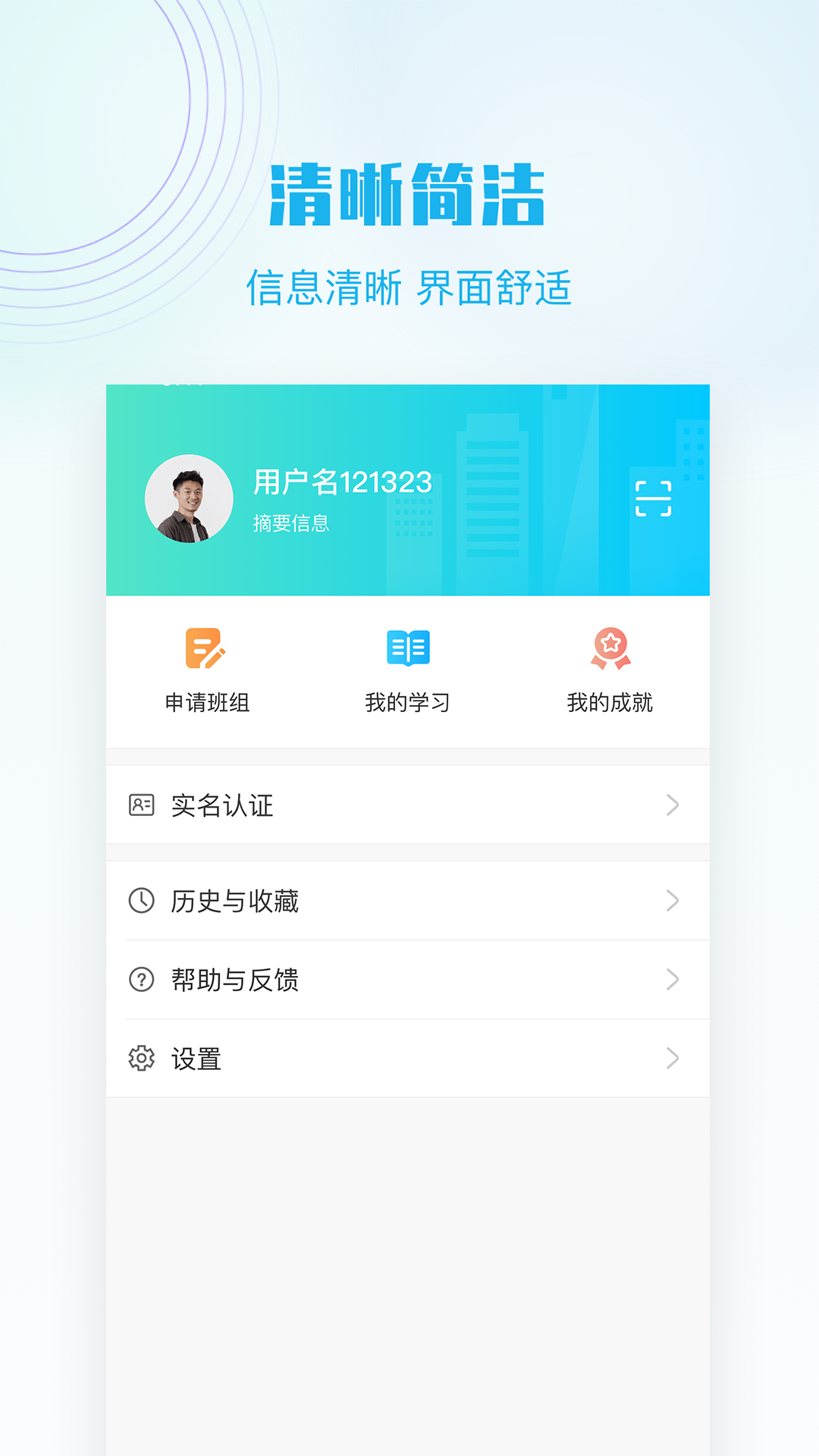Expand the 实名认证 row chevron

pyautogui.click(x=672, y=805)
